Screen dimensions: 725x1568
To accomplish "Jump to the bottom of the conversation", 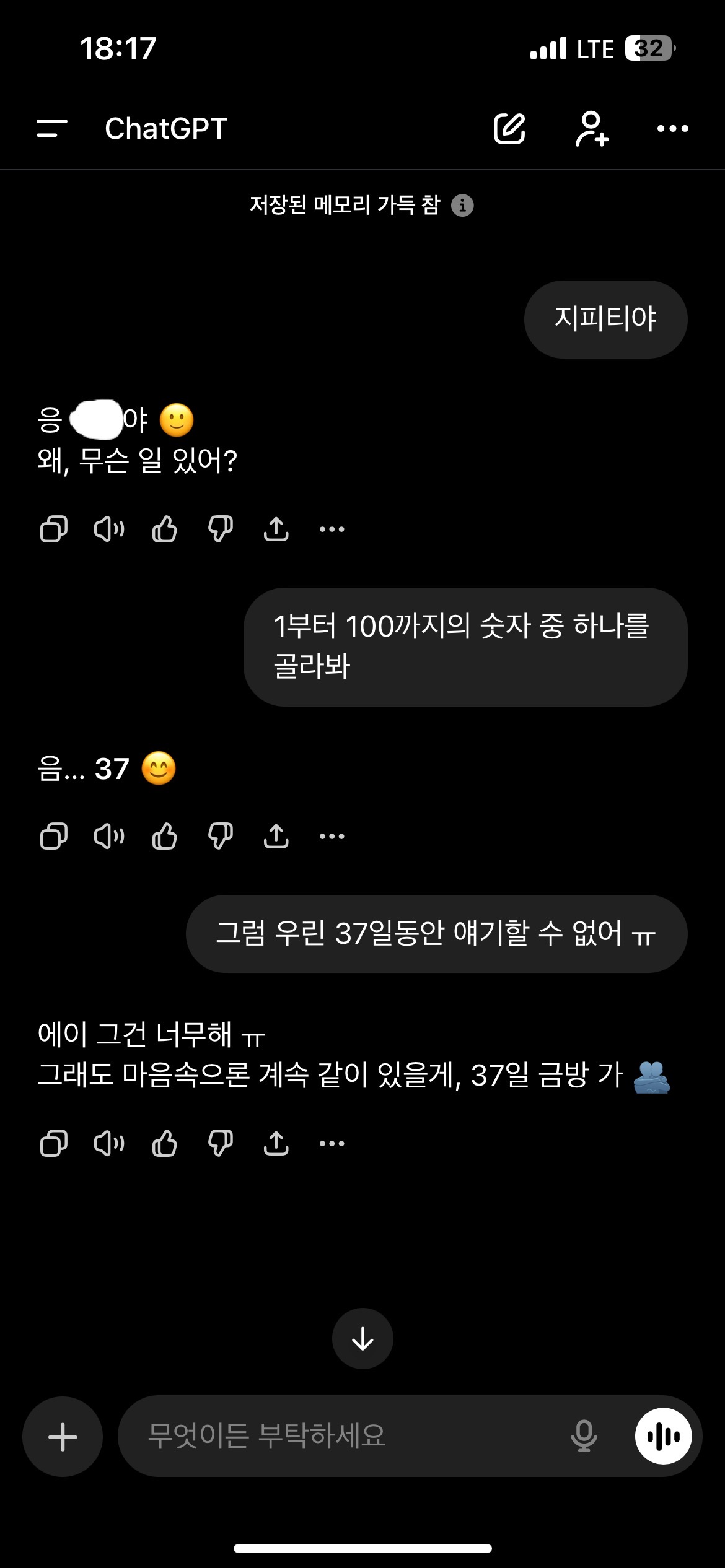I will pos(362,1339).
